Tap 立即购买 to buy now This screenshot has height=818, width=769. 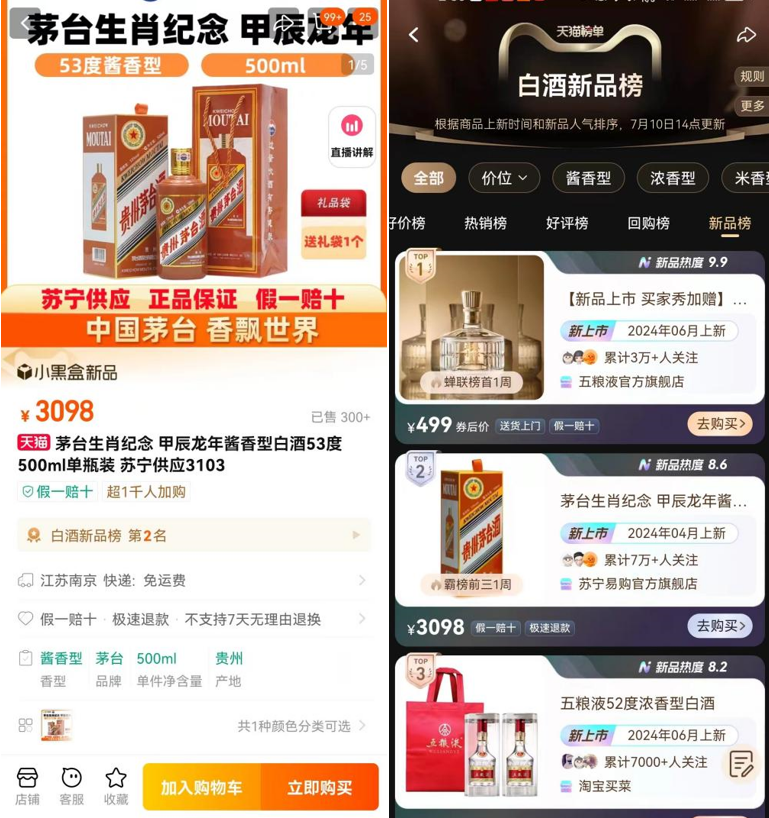pos(320,787)
